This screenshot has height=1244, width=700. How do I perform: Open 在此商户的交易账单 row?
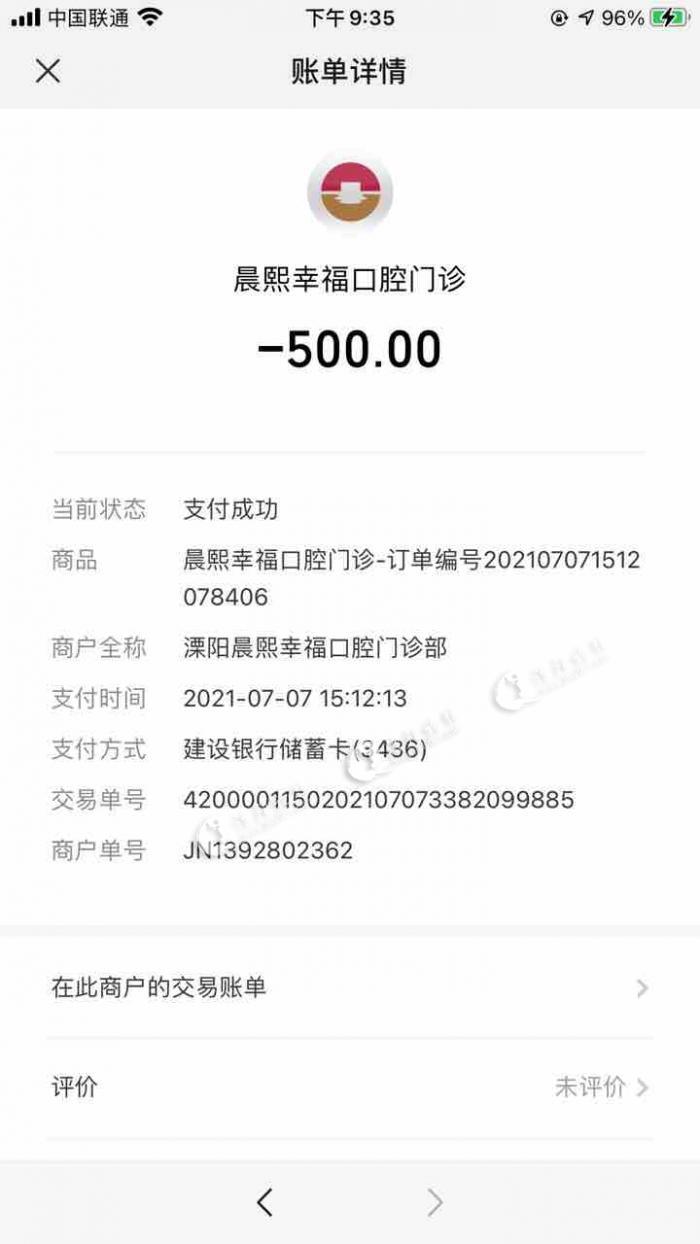pos(350,988)
